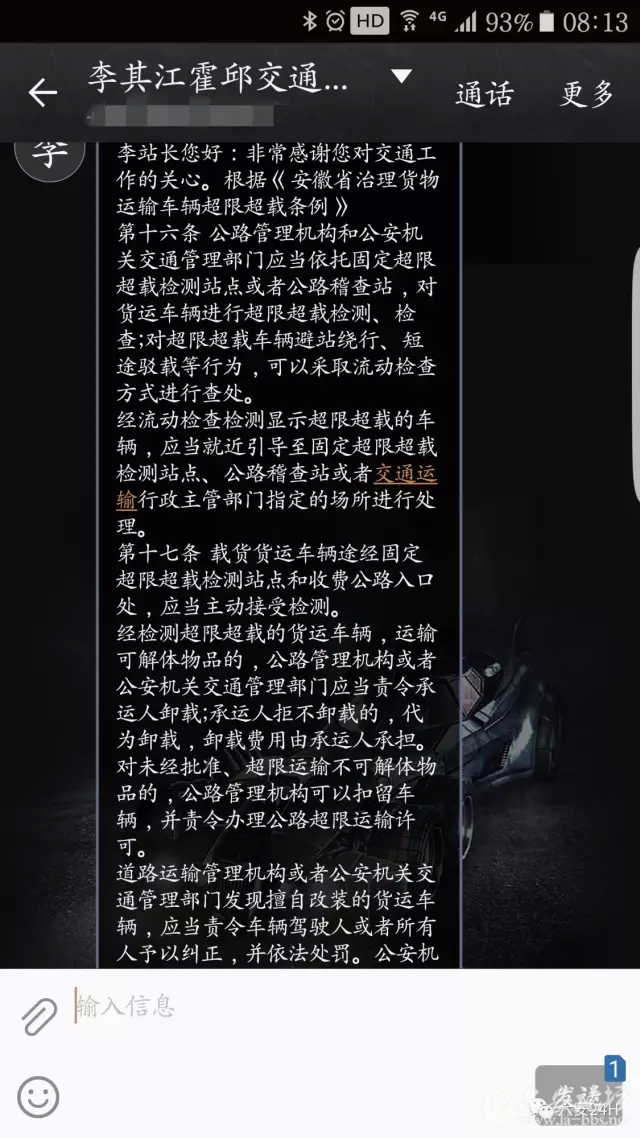This screenshot has width=640, height=1138.
Task: Send the message with the send button
Action: (582, 1093)
